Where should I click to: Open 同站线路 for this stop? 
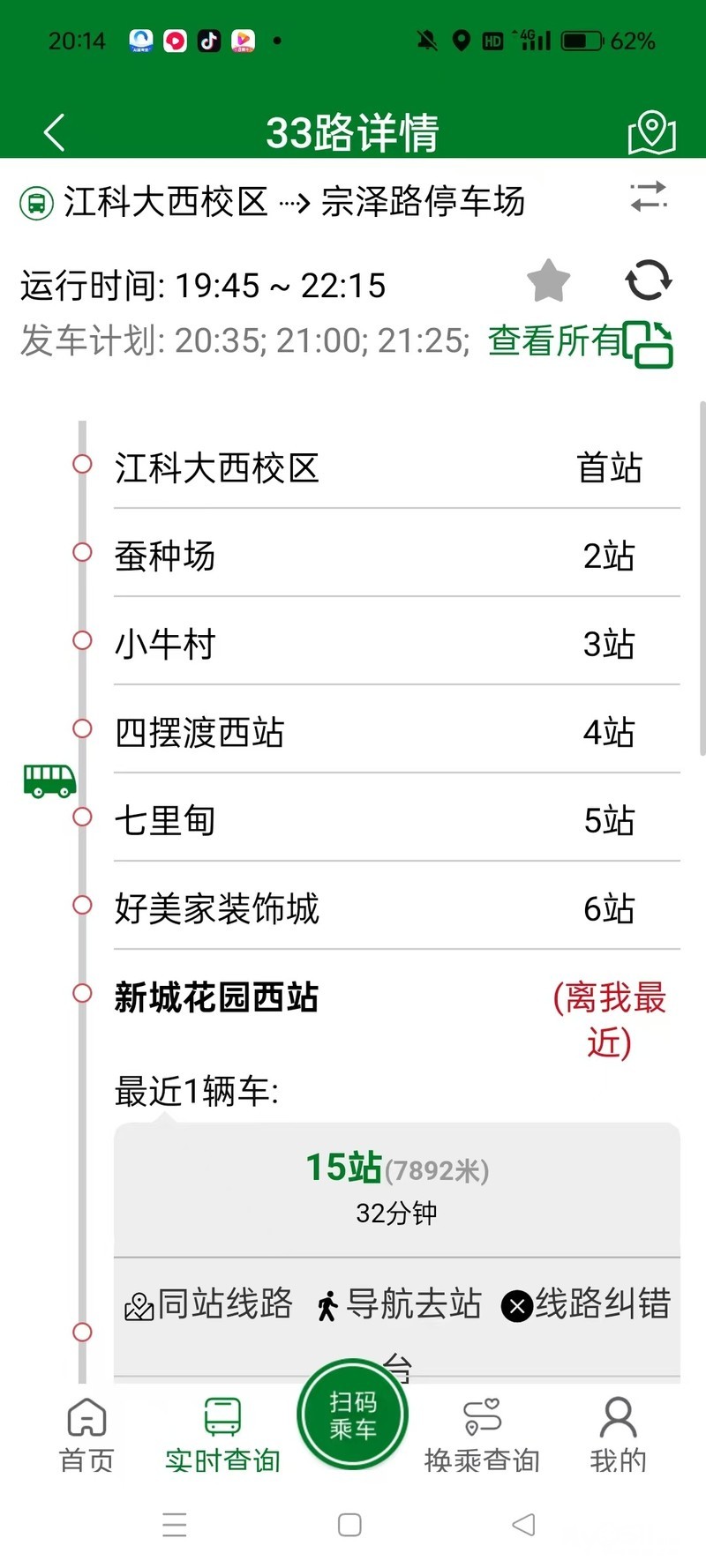point(208,1304)
